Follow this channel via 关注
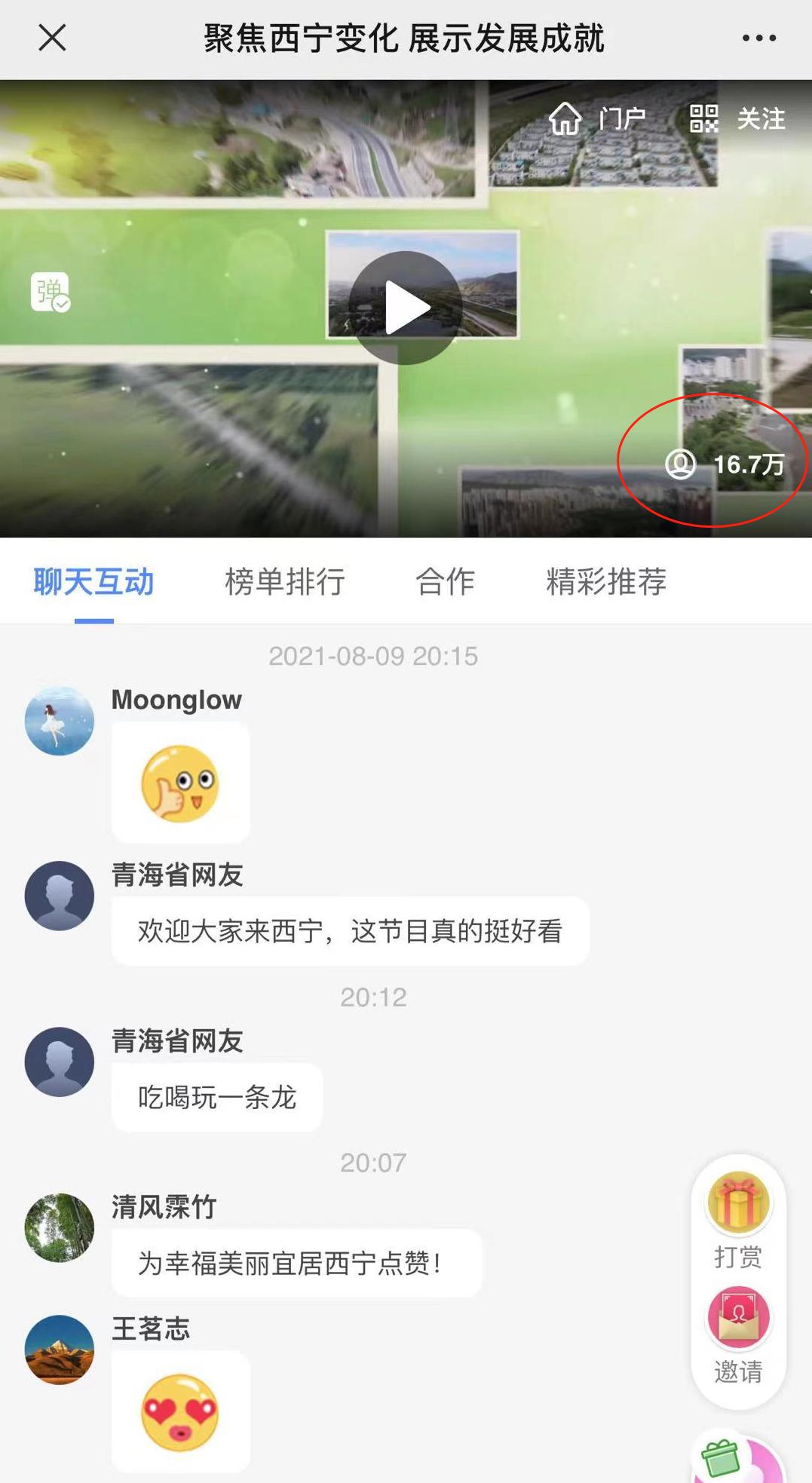Image resolution: width=812 pixels, height=1483 pixels. click(x=761, y=119)
